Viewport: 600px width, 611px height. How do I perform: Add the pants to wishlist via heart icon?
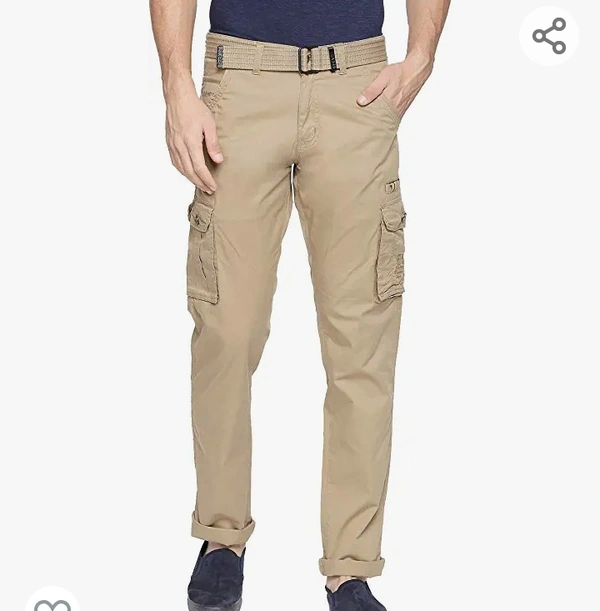(x=52, y=602)
